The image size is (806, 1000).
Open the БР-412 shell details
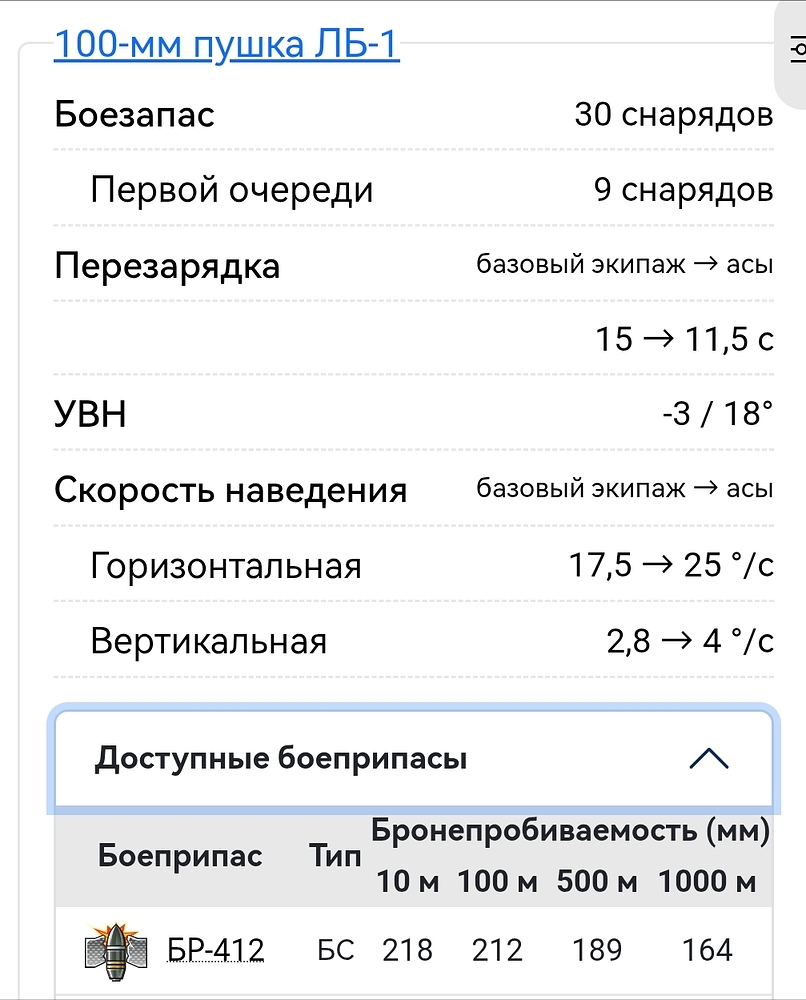215,949
